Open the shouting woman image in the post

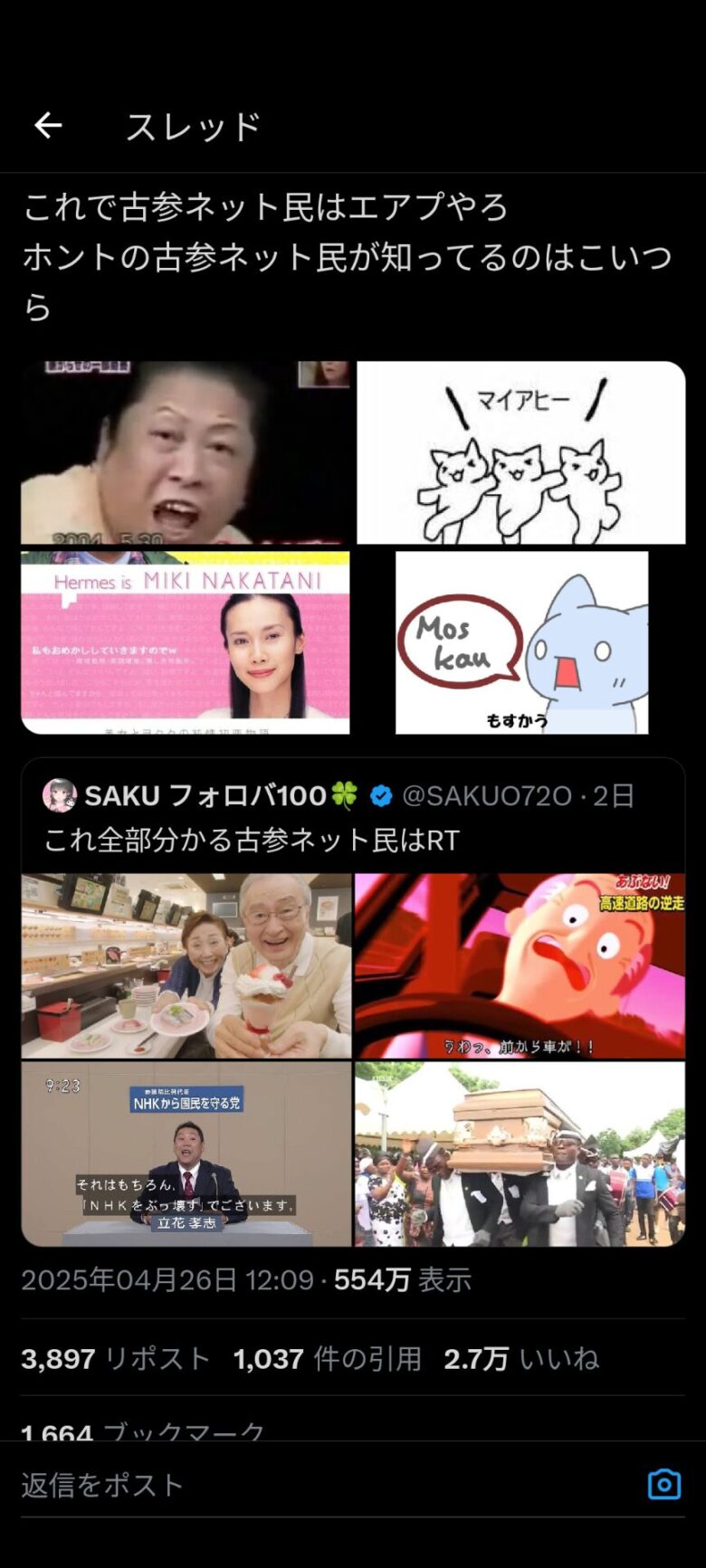click(185, 452)
